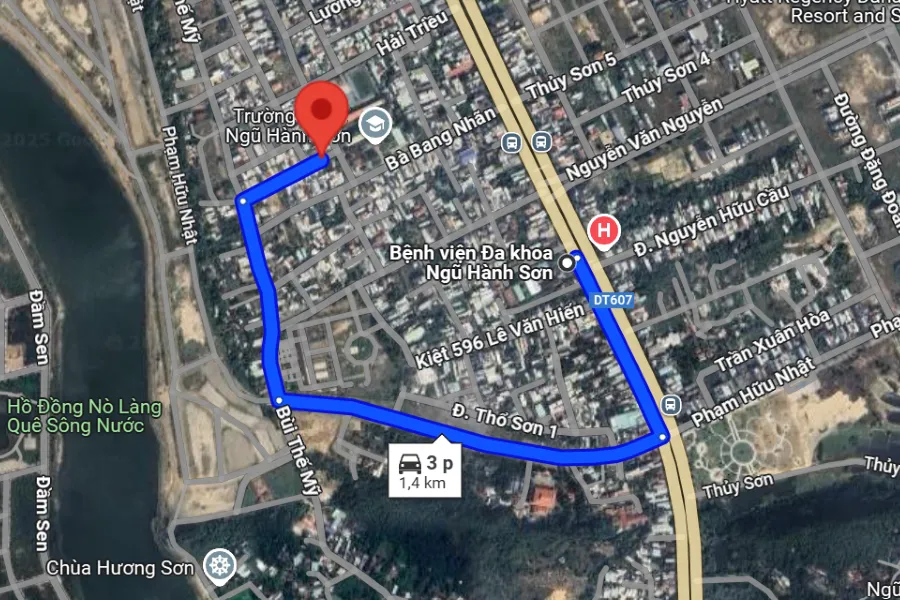Select the bus stop near Phạm Hữu Nhật
Viewport: 900px width, 600px height.
coord(670,405)
